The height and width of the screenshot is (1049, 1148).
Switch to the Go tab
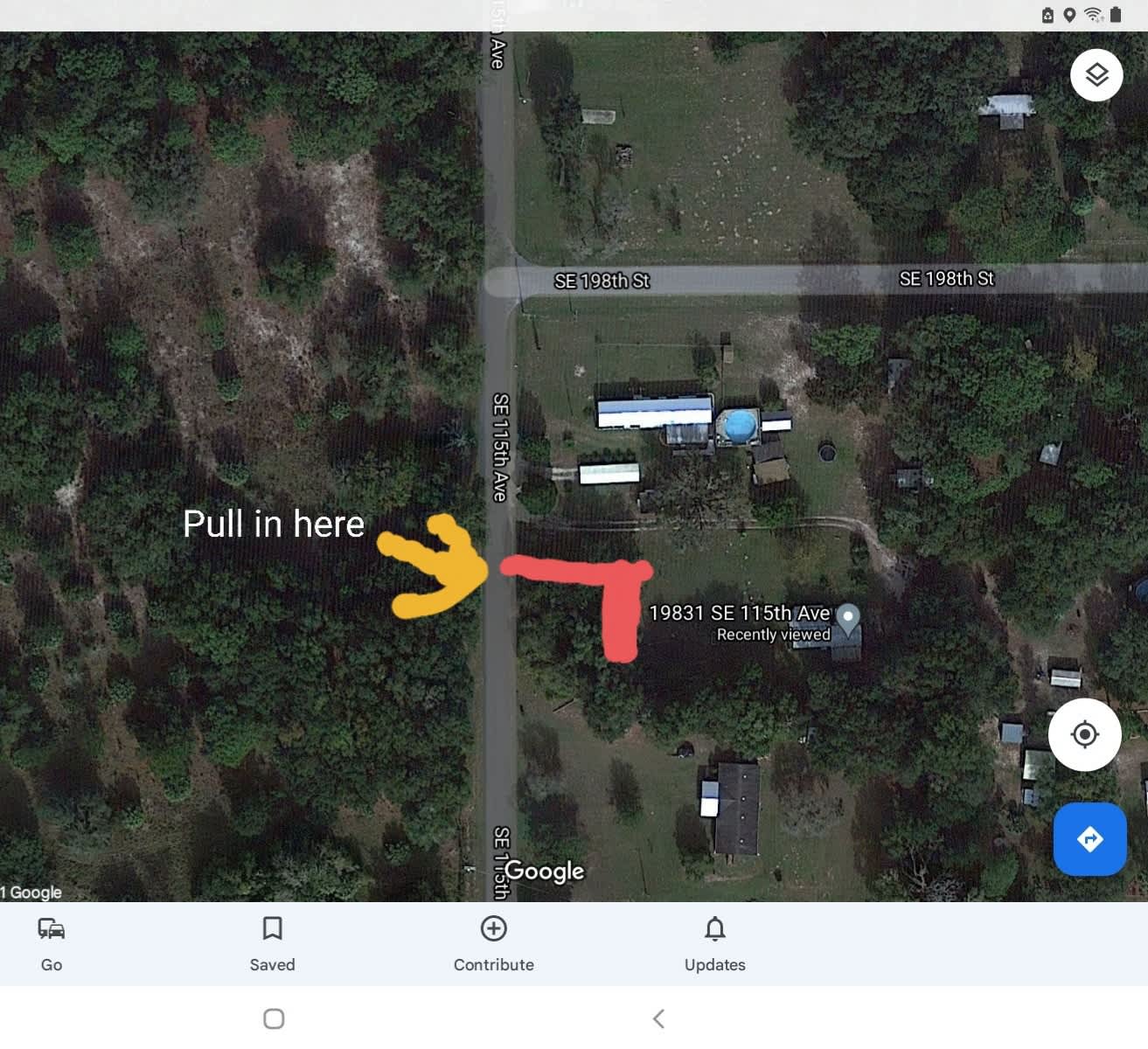point(52,944)
